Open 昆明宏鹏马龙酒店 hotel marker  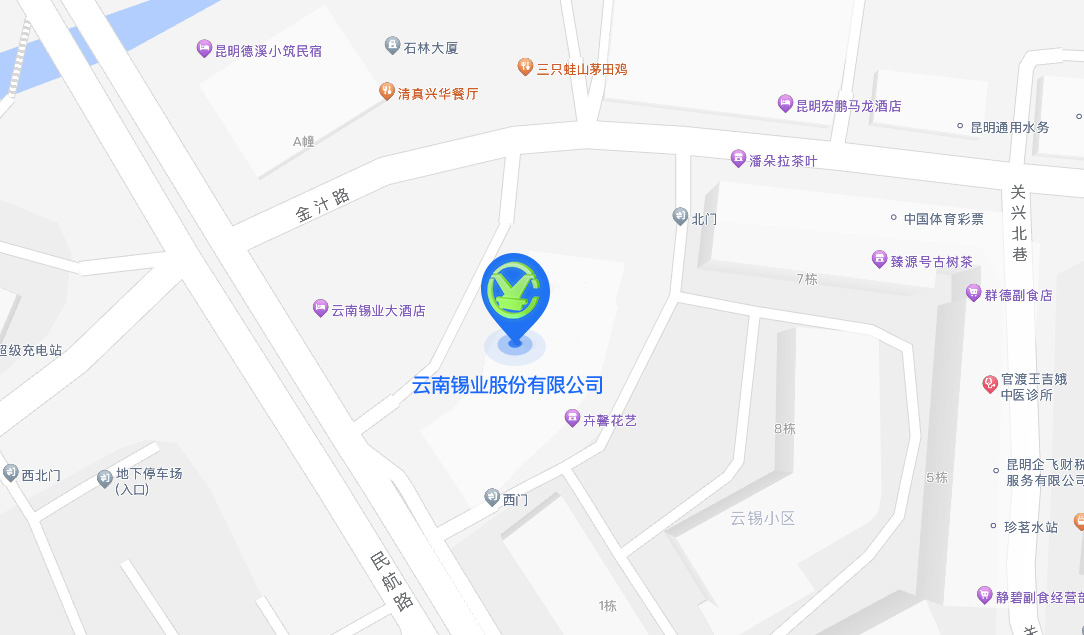click(786, 104)
